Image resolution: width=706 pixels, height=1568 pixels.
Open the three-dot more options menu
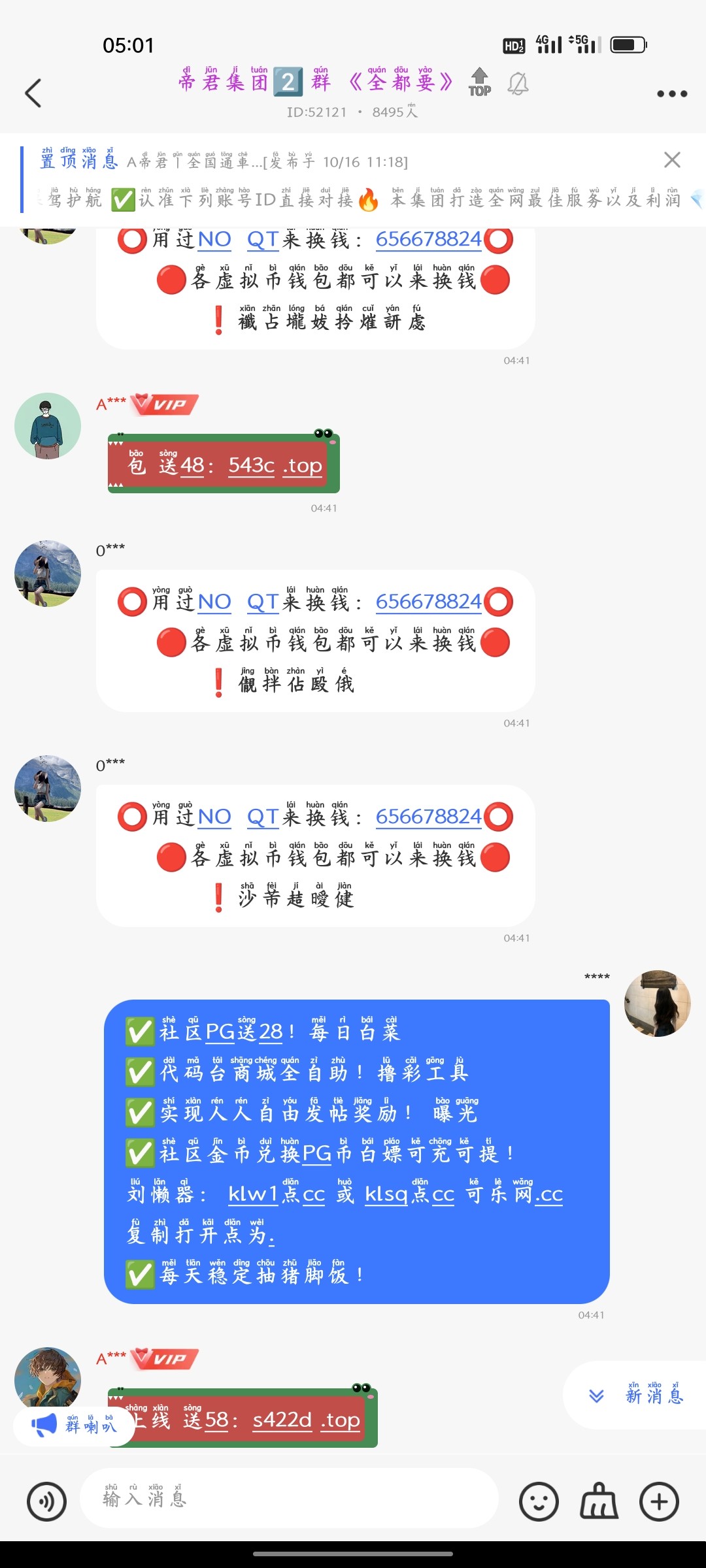pos(671,93)
